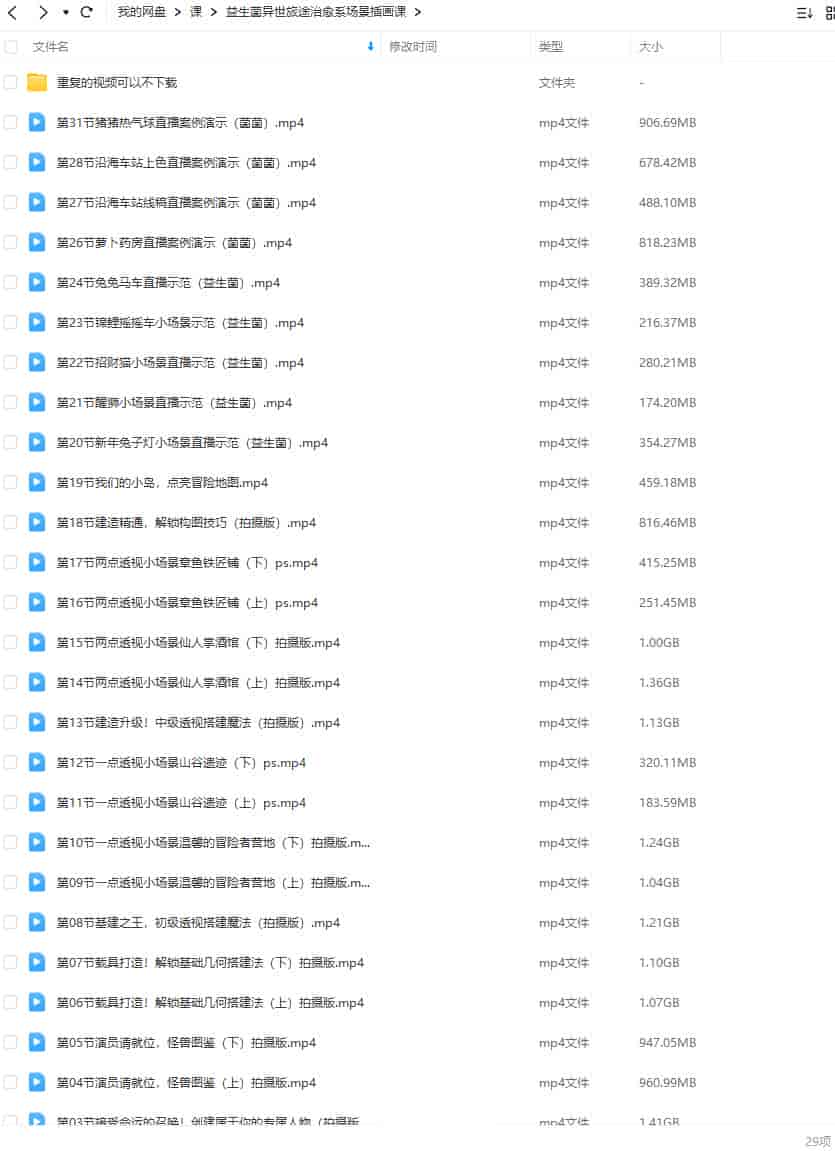The width and height of the screenshot is (835, 1151).
Task: Open 第08节基建之王 video file
Action: click(x=198, y=923)
